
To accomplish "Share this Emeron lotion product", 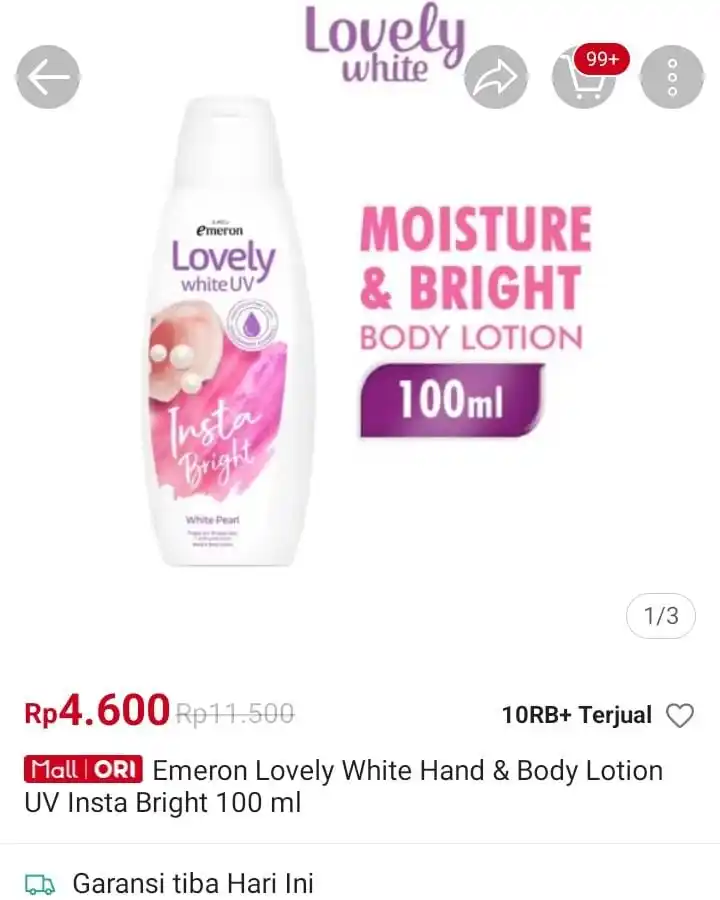I will (497, 77).
